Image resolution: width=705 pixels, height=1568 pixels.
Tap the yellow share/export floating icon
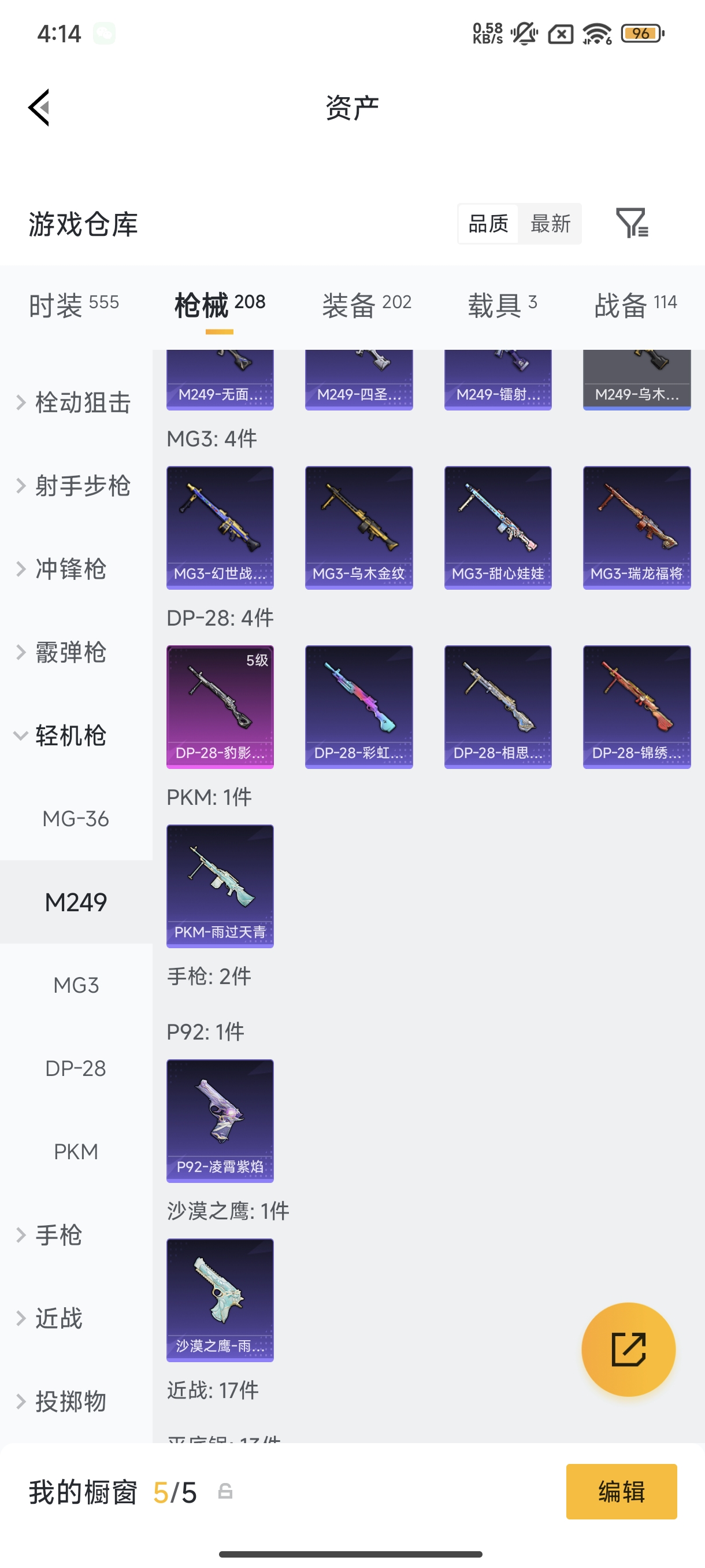tap(629, 1349)
